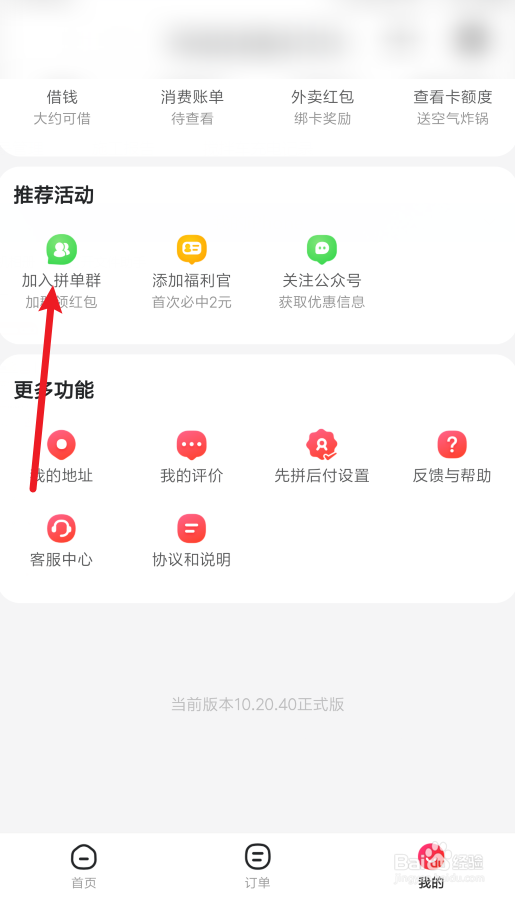View 我的评价 my reviews
Screen dimensions: 515x897
192,457
